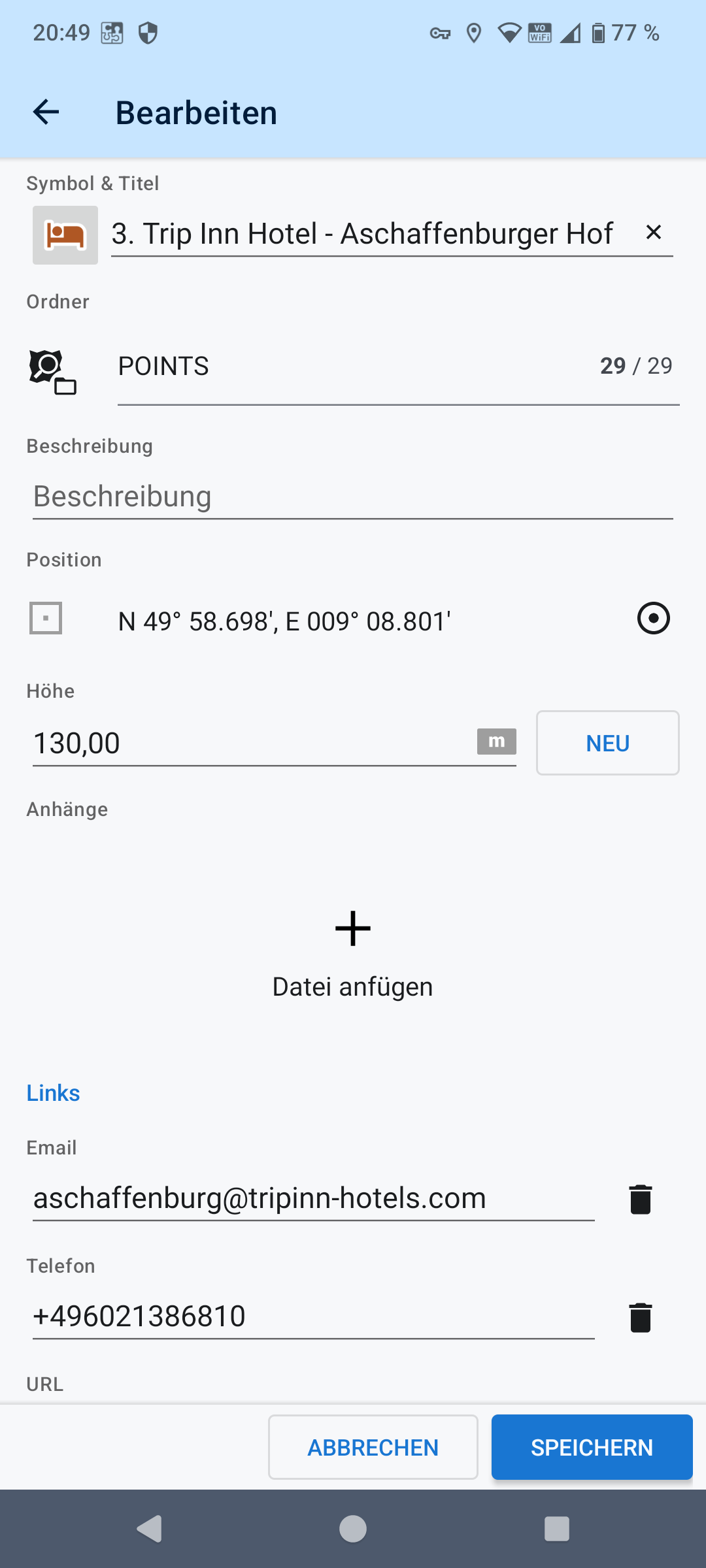The height and width of the screenshot is (1568, 706).
Task: Edit the email address field
Action: [x=312, y=1199]
